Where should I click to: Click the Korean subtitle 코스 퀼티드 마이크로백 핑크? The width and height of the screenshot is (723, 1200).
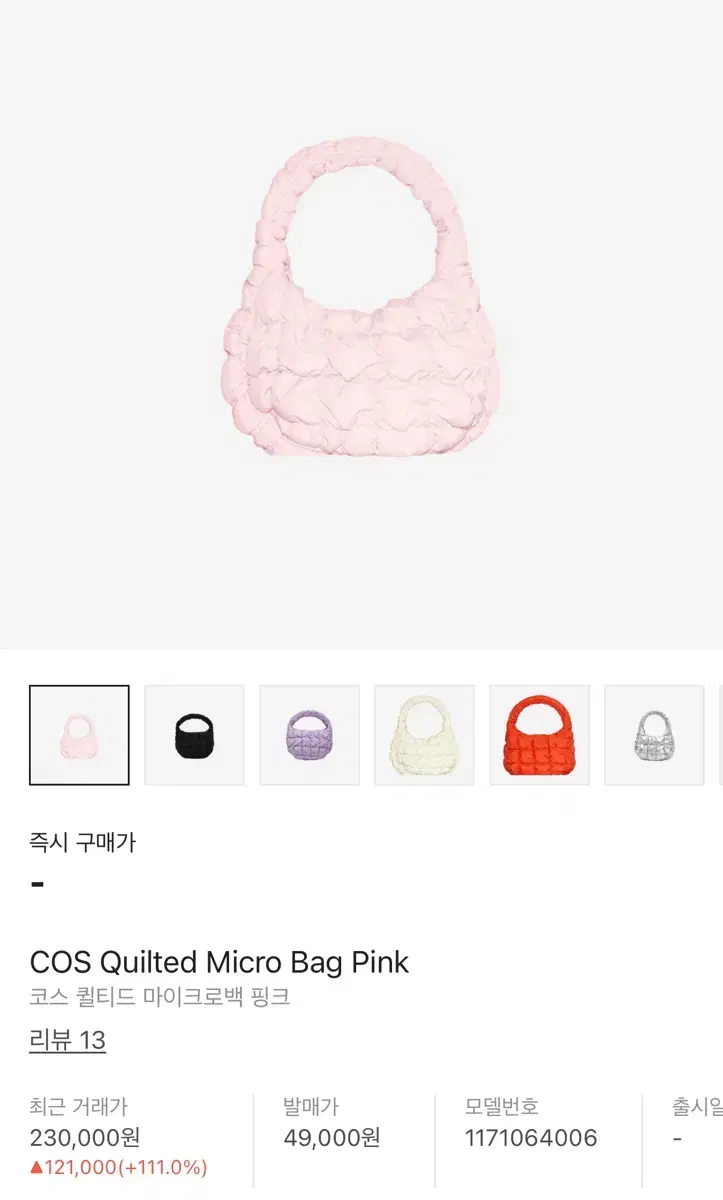pyautogui.click(x=160, y=998)
